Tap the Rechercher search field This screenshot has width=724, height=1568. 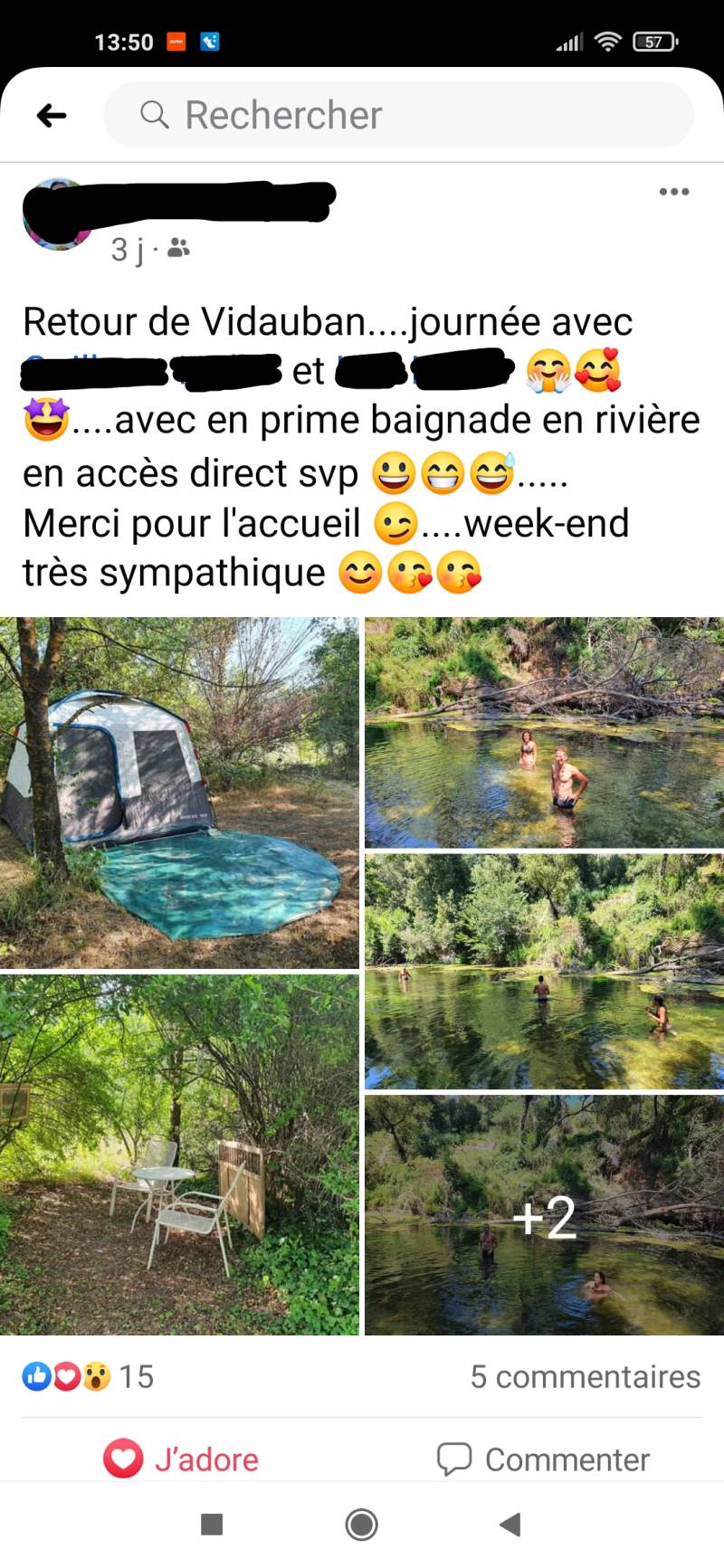point(398,116)
